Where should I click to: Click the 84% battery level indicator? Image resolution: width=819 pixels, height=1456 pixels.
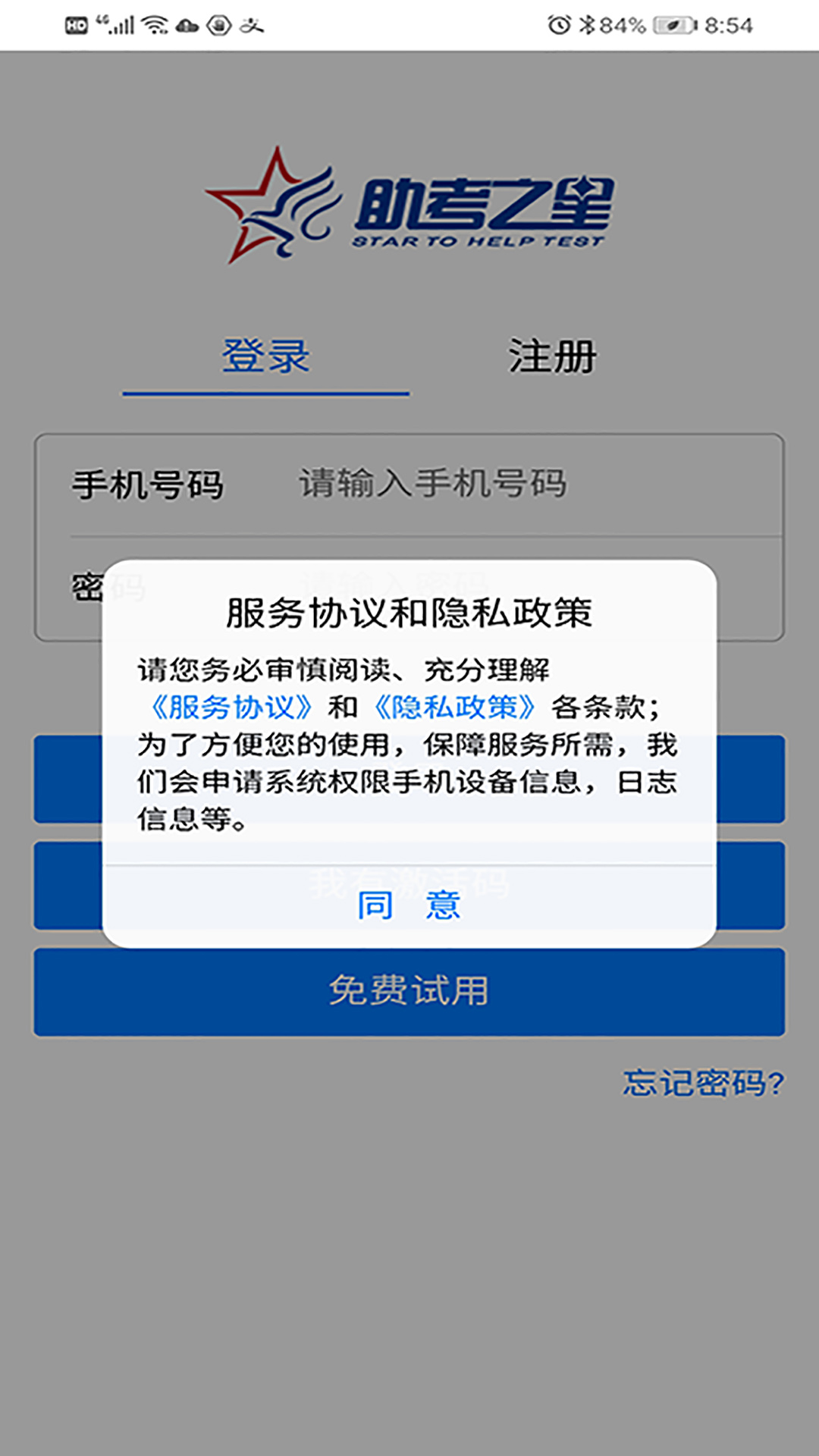coord(622,24)
